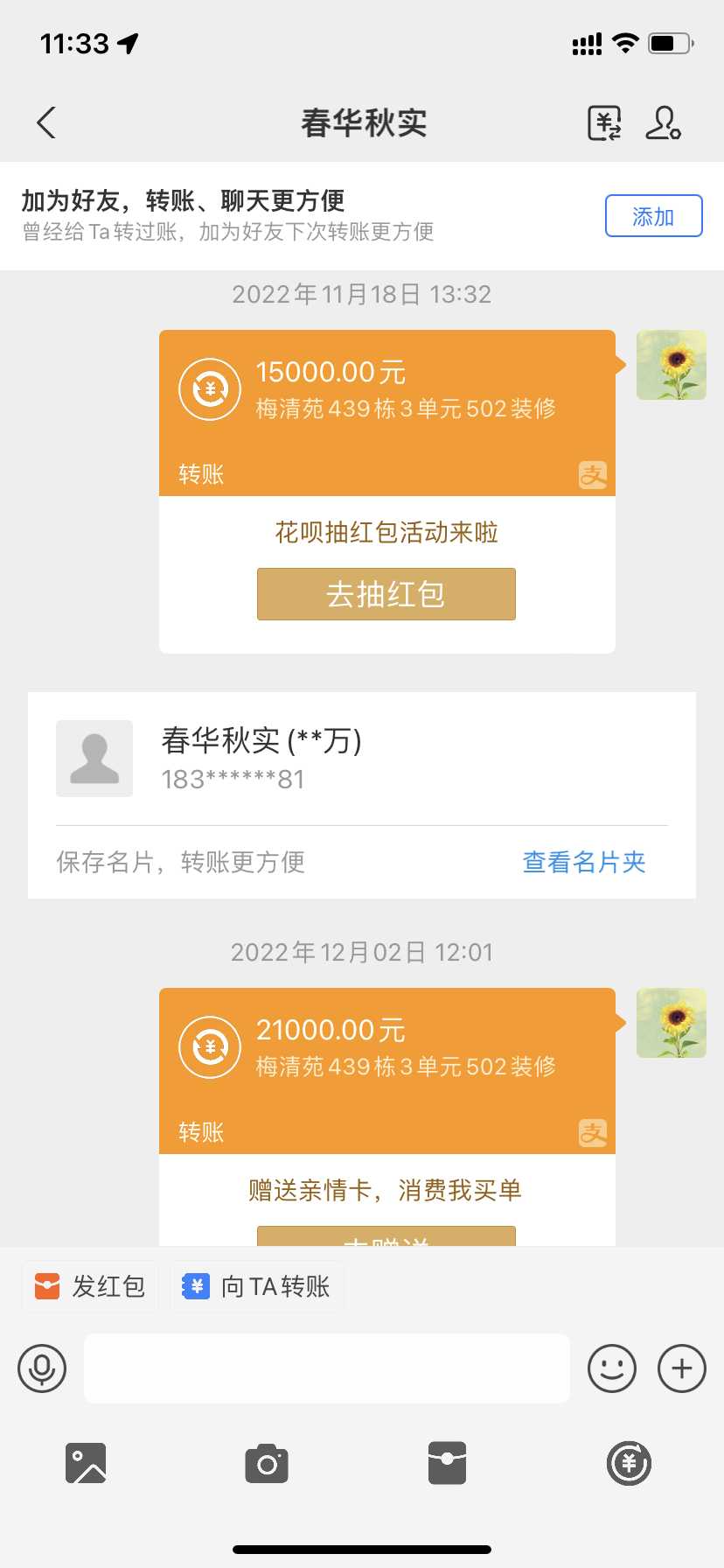
Task: Go back from the 春华秋实 chat
Action: click(47, 123)
